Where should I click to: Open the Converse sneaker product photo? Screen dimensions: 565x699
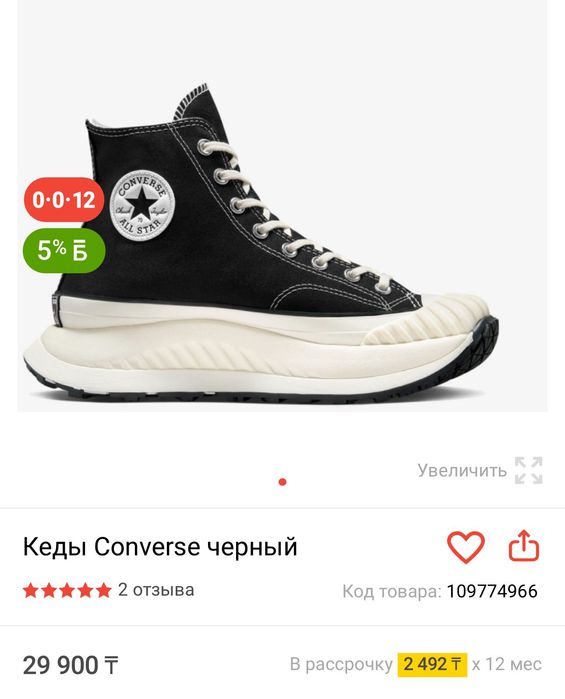pos(282,206)
